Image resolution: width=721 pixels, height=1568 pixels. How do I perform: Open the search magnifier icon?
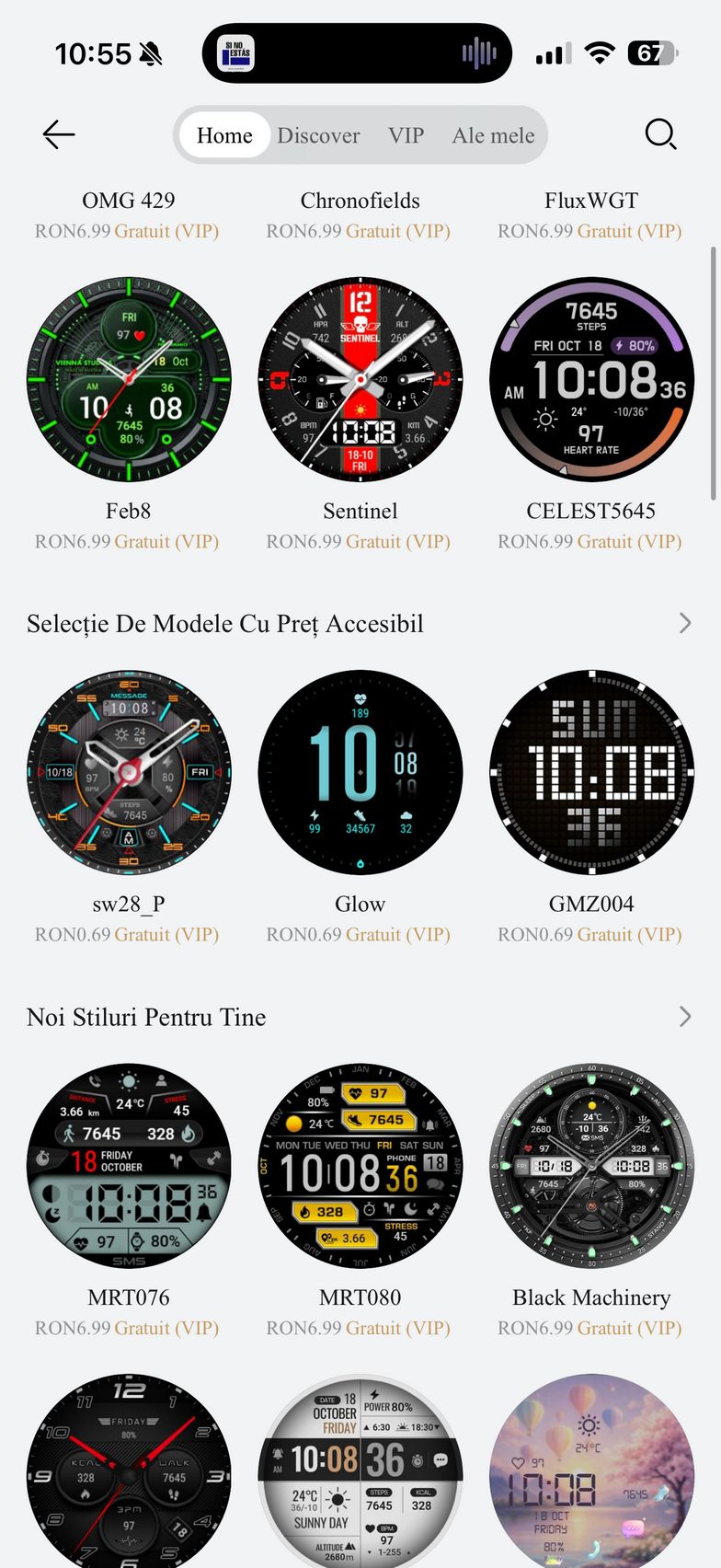point(660,135)
